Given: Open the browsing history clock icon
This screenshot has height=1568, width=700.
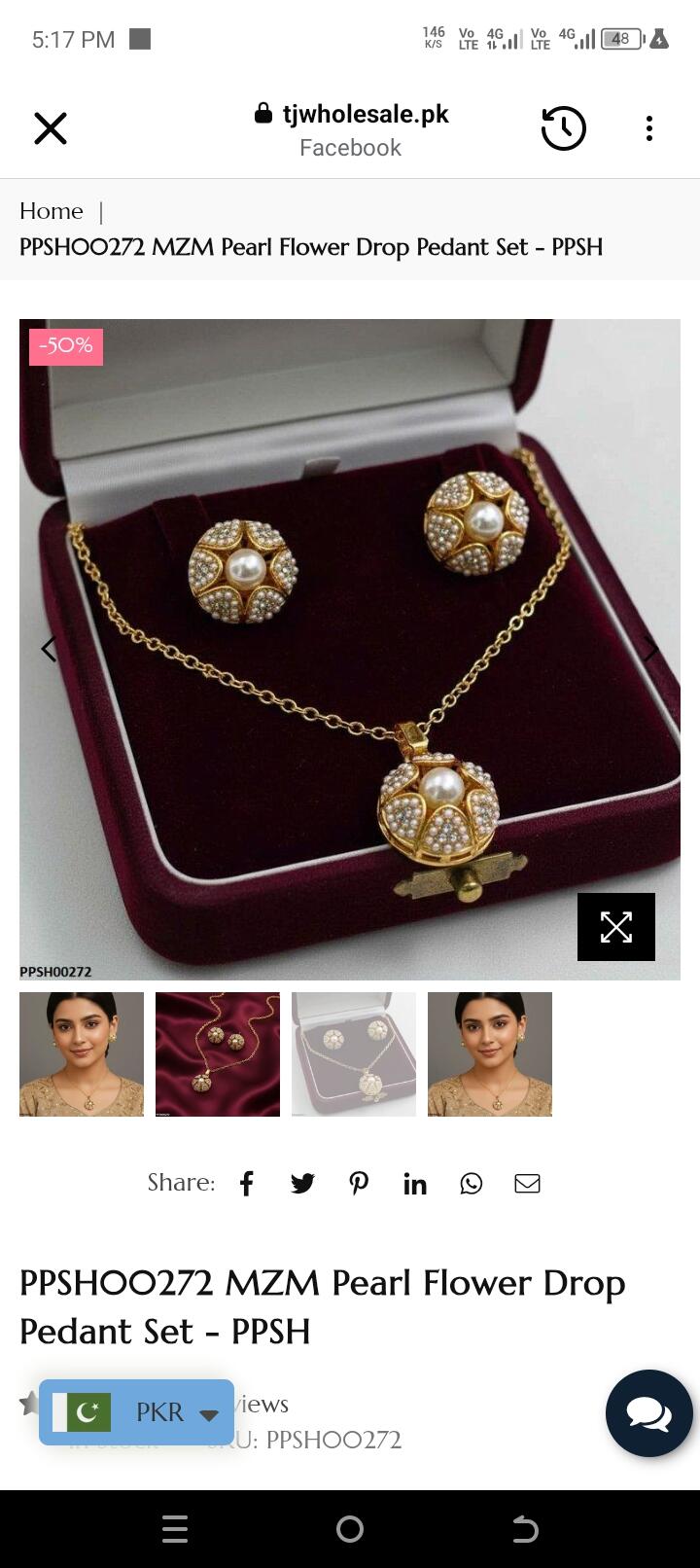Looking at the screenshot, I should (564, 128).
